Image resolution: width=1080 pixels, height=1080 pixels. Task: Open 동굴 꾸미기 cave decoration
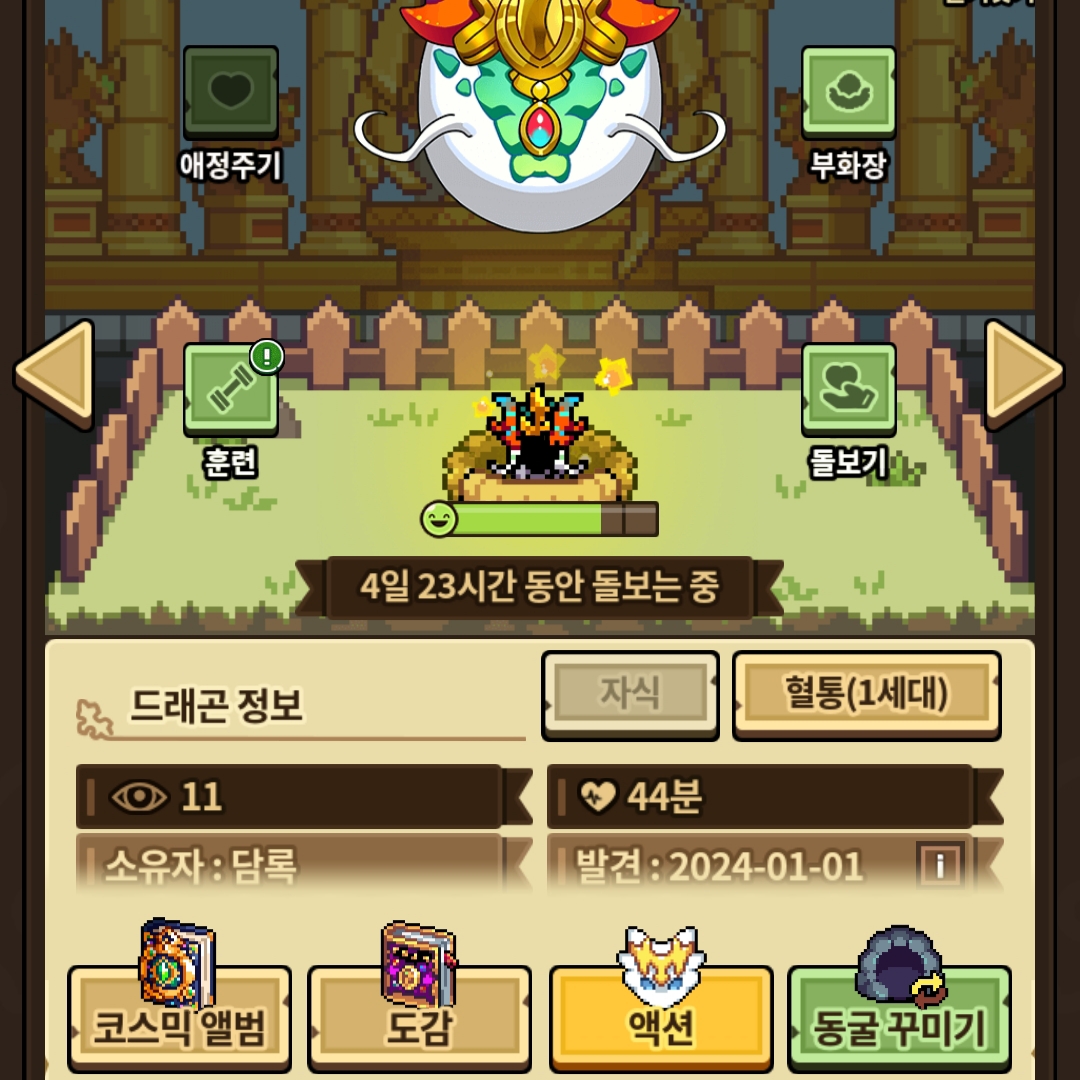pyautogui.click(x=899, y=1020)
